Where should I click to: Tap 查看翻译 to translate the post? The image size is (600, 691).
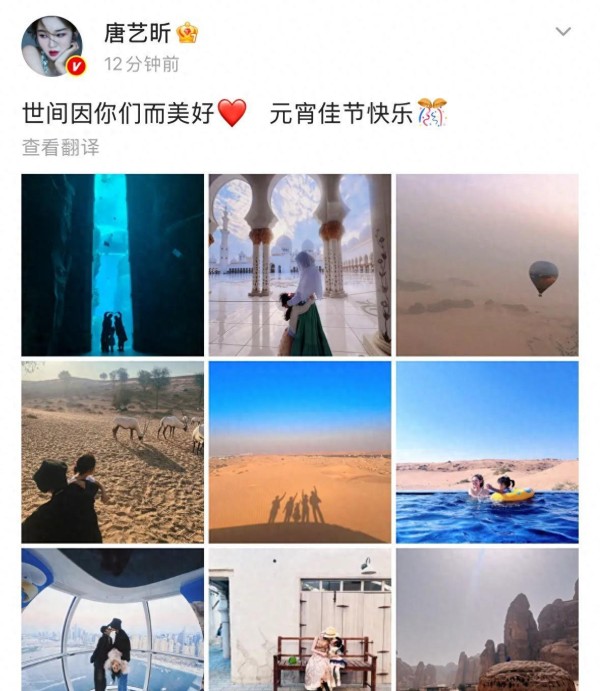coord(61,147)
